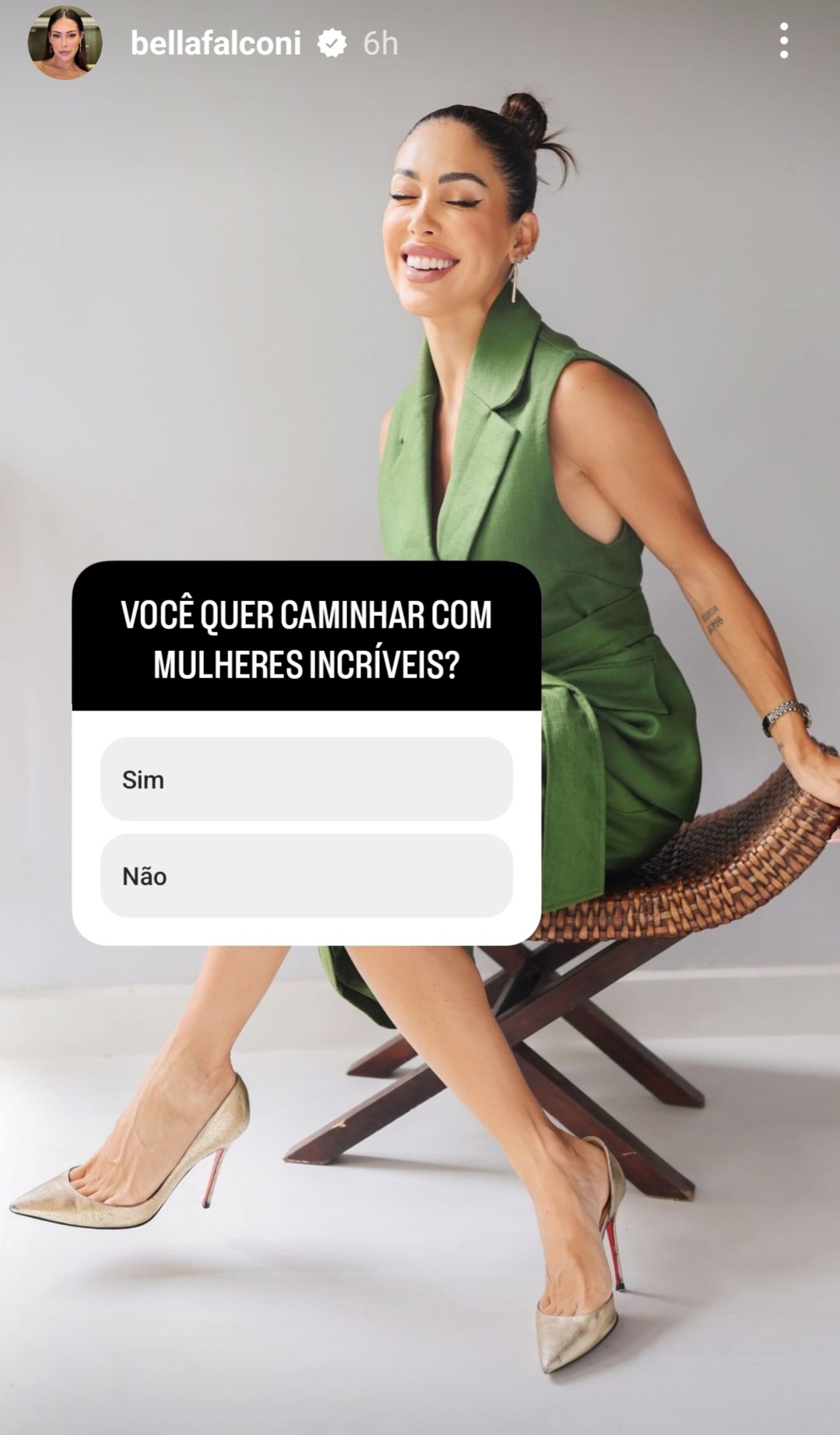Screen dimensions: 840x1435
Task: Open the bellafalconi username link
Action: [x=216, y=44]
